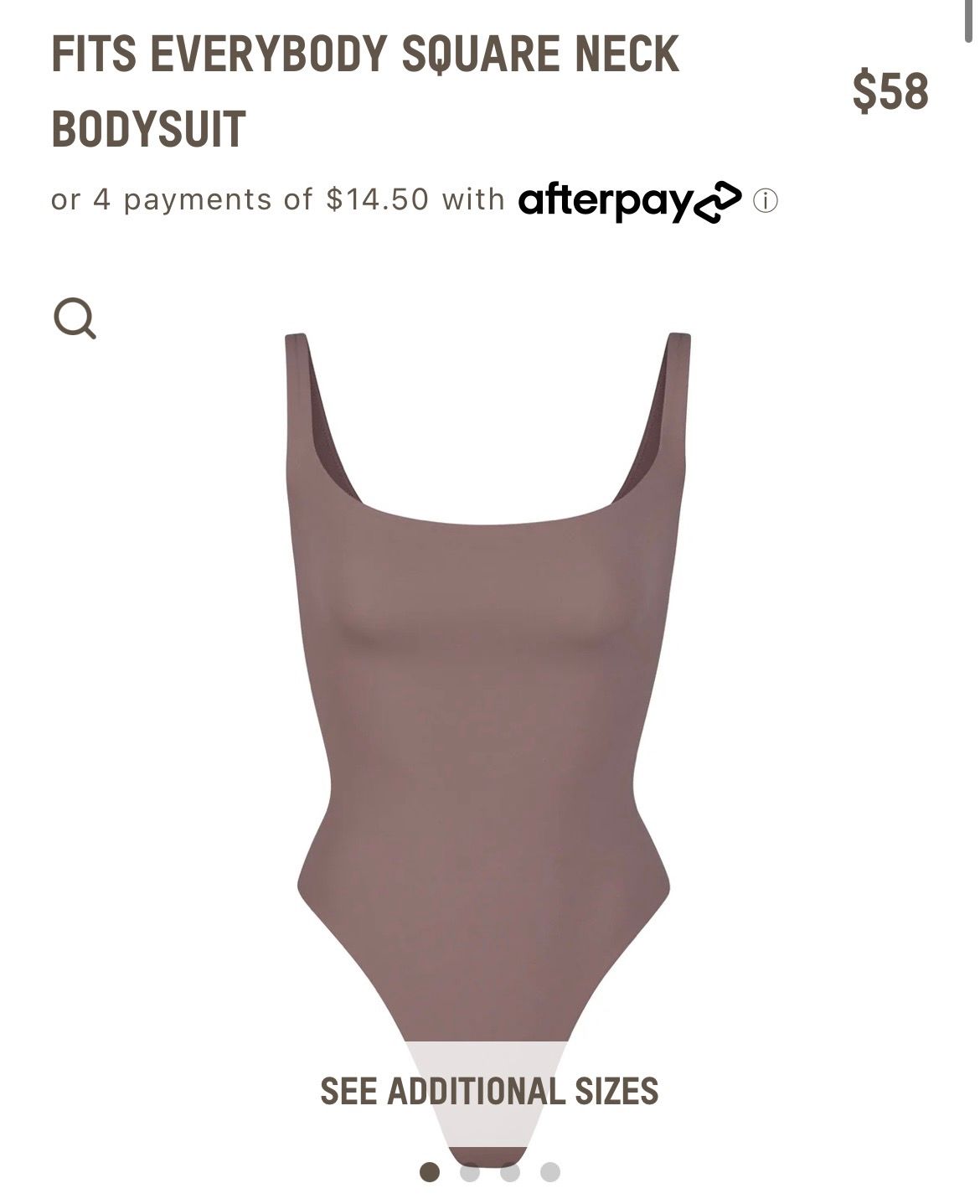This screenshot has width=980, height=1204.
Task: Tap See Additional Sizes
Action: (489, 1091)
